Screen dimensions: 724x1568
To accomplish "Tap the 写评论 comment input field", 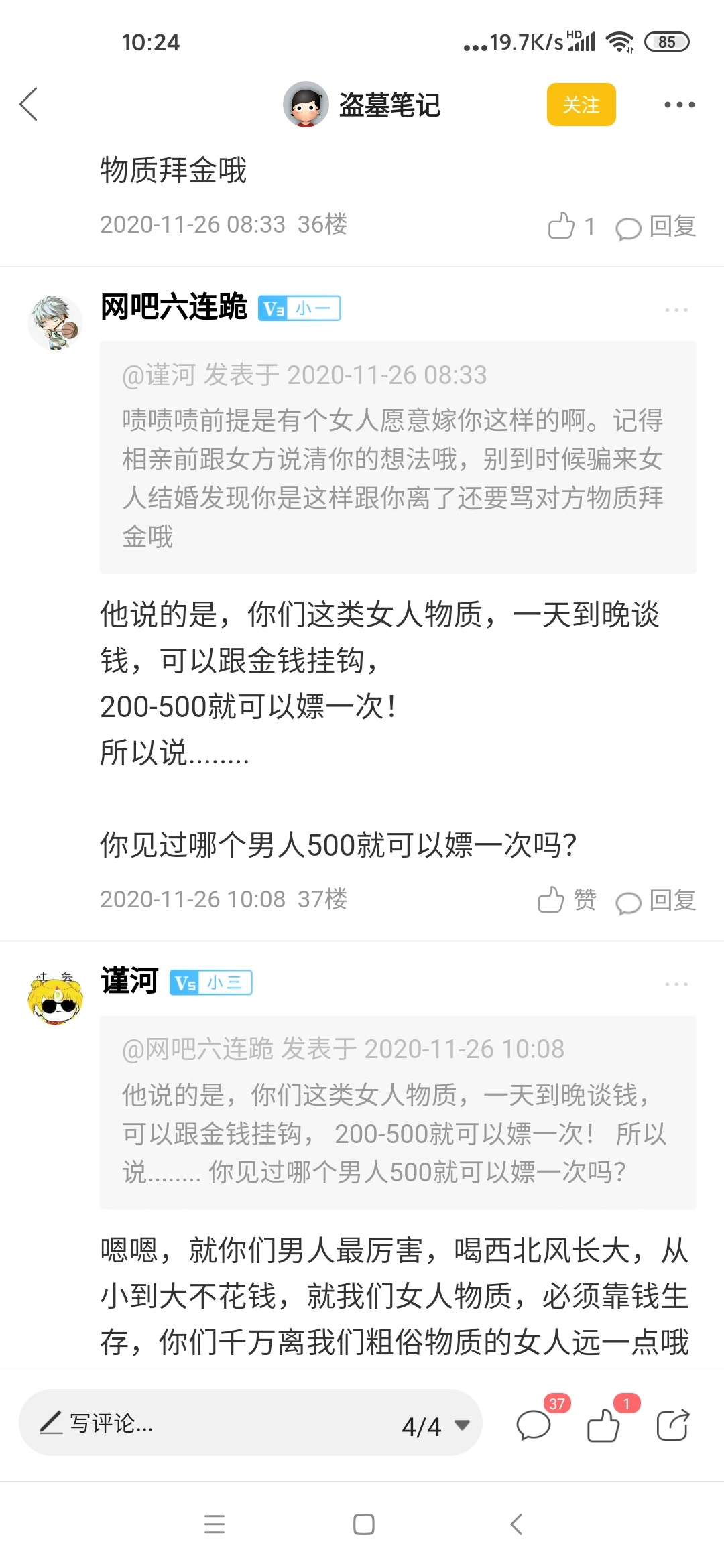I will point(201,1423).
